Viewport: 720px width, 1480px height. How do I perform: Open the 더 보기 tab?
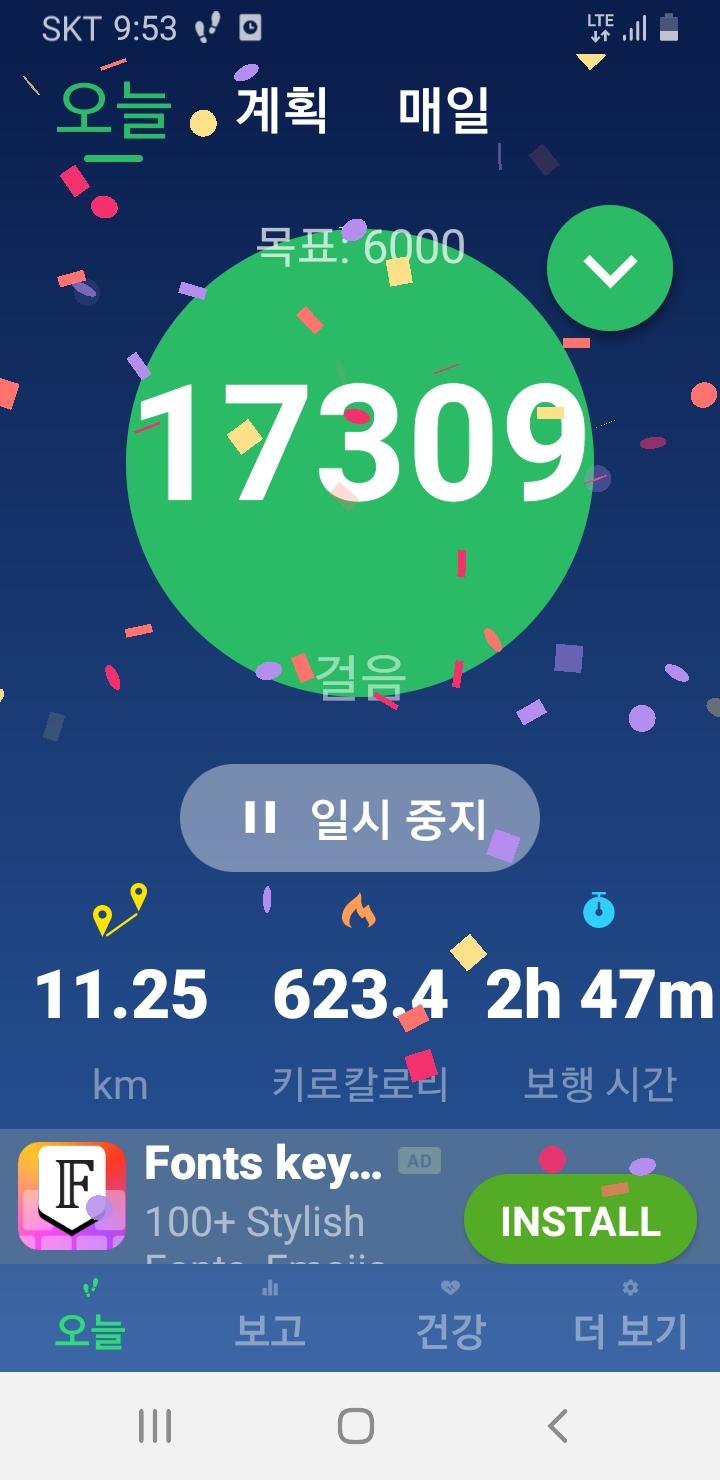point(630,1318)
